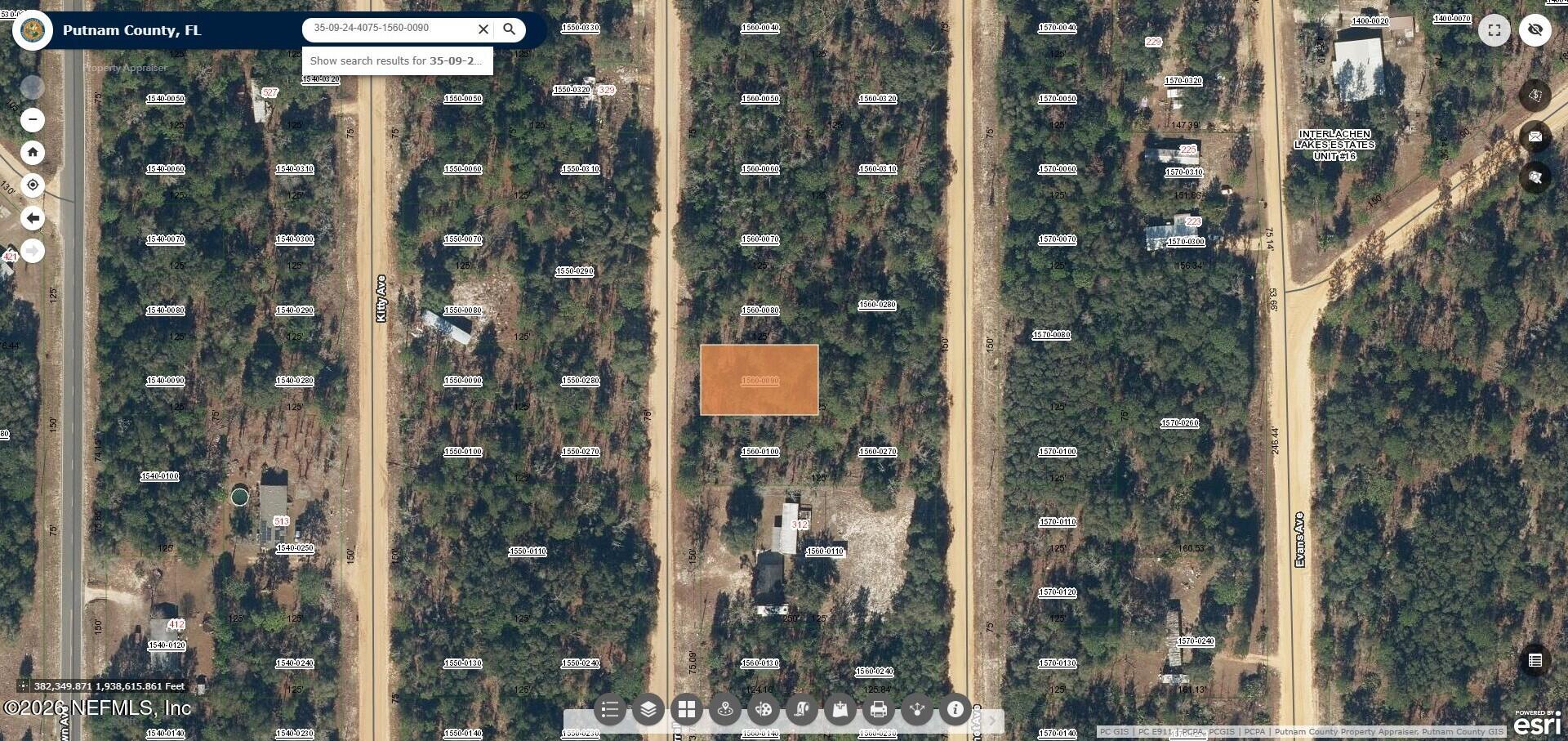Viewport: 1568px width, 741px height.
Task: Enter fullscreen map view
Action: point(1494,30)
